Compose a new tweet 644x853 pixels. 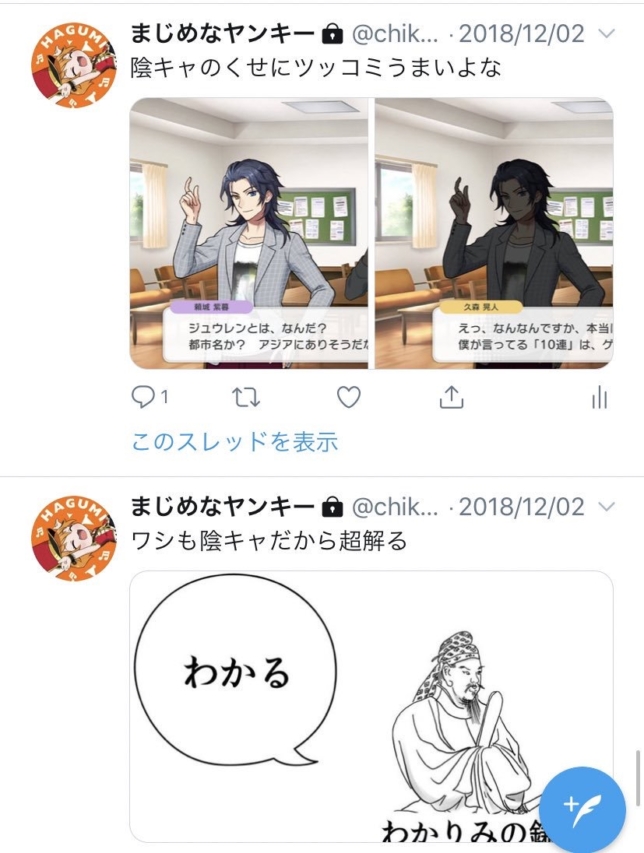coord(582,810)
